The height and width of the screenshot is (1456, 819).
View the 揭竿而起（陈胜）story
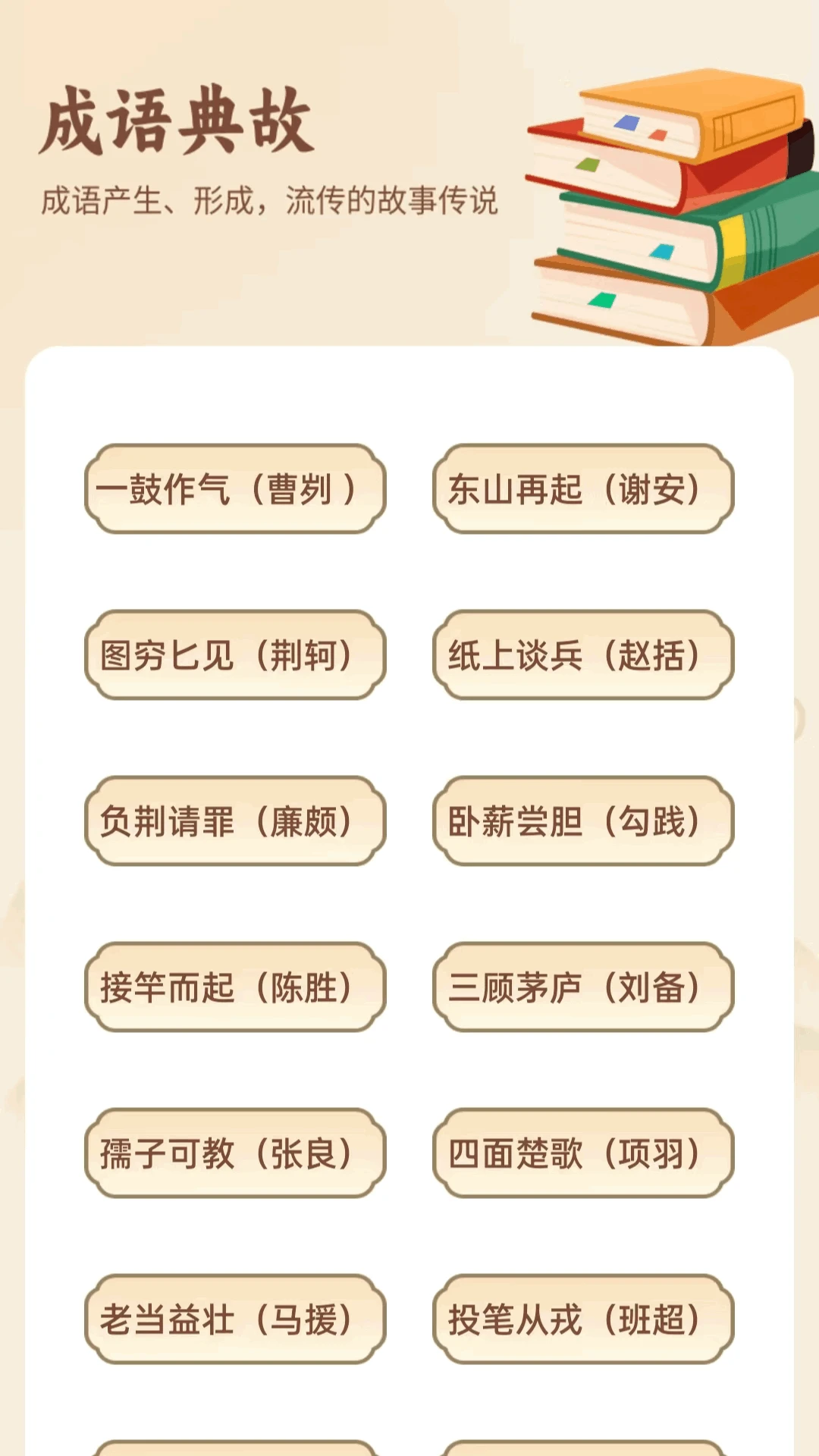point(235,986)
